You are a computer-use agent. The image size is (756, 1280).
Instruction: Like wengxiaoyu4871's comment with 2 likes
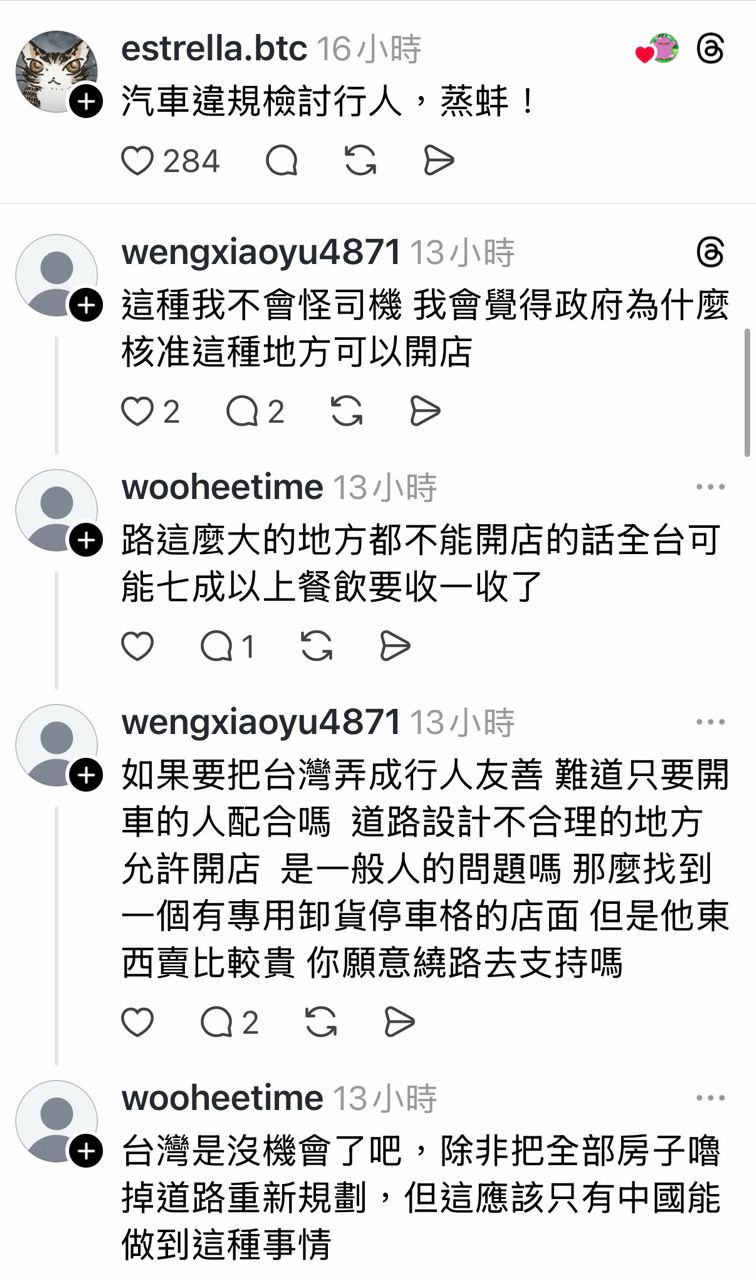(x=138, y=411)
